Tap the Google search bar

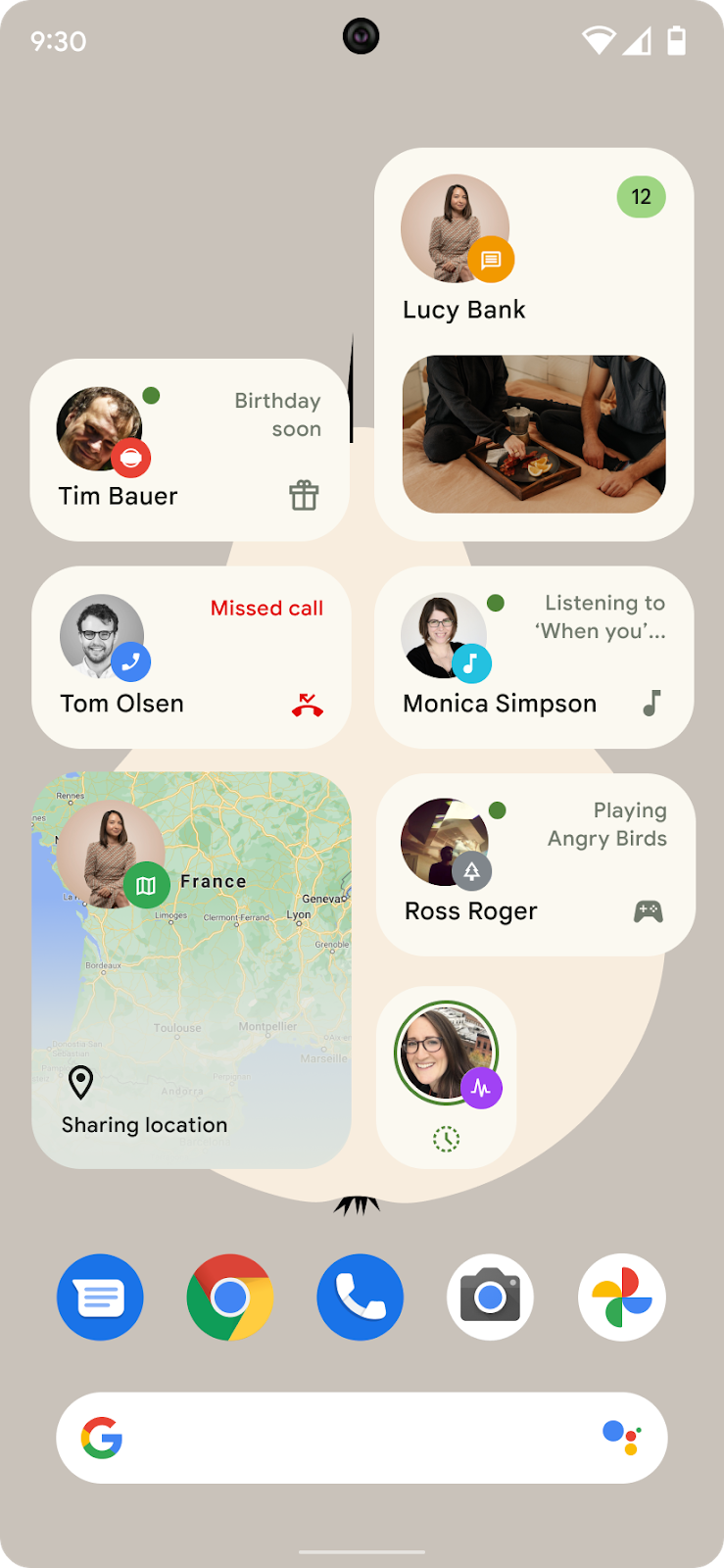(343, 1438)
